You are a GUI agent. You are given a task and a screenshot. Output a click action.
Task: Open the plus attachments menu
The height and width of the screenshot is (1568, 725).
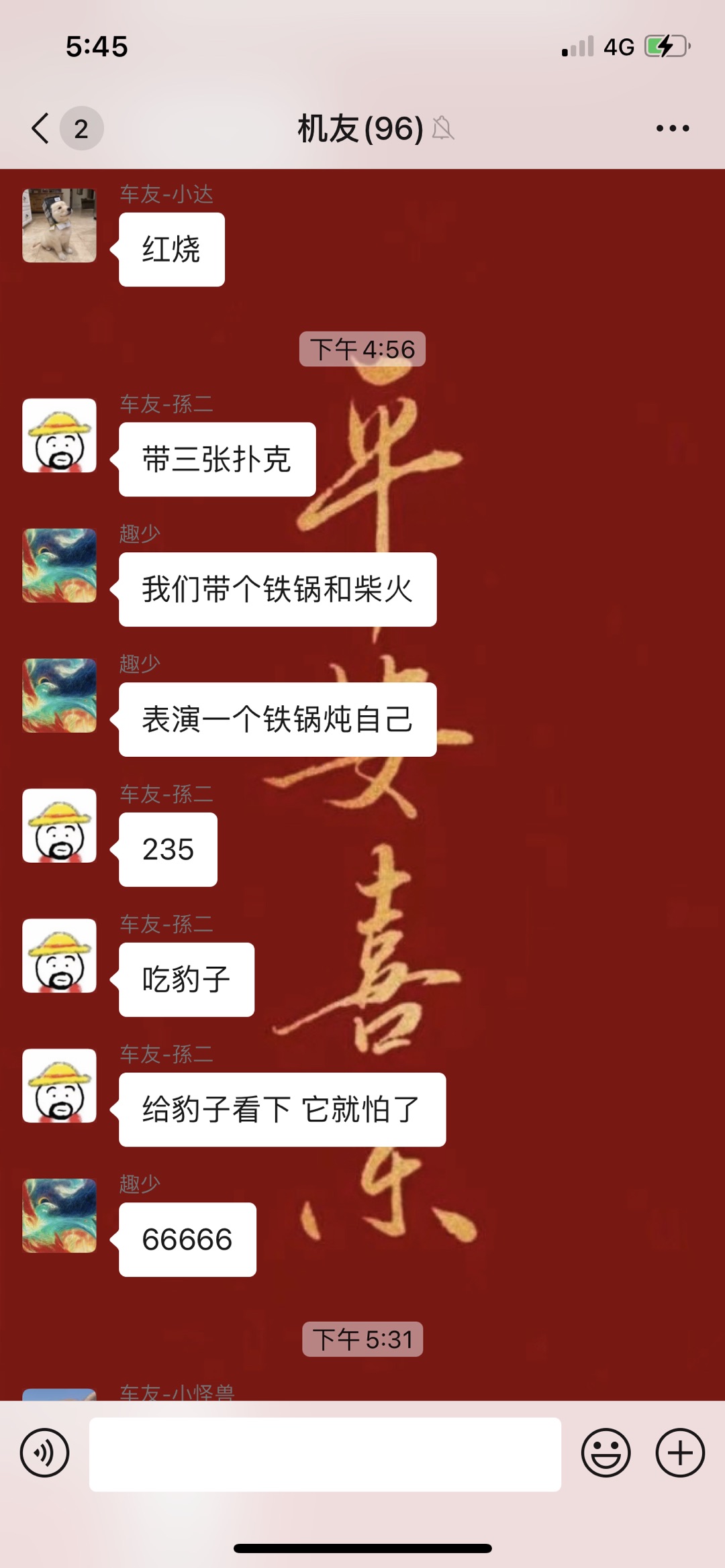point(679,1453)
